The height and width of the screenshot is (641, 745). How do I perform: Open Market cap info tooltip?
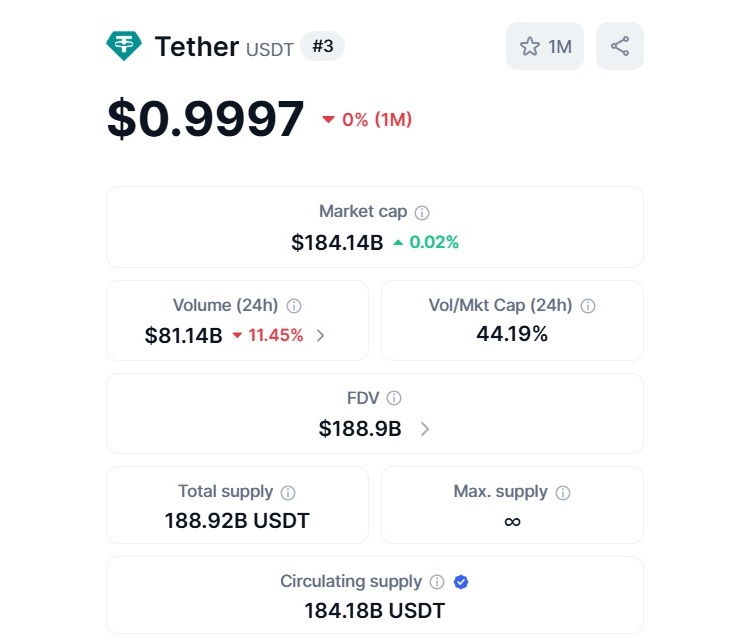(x=422, y=212)
